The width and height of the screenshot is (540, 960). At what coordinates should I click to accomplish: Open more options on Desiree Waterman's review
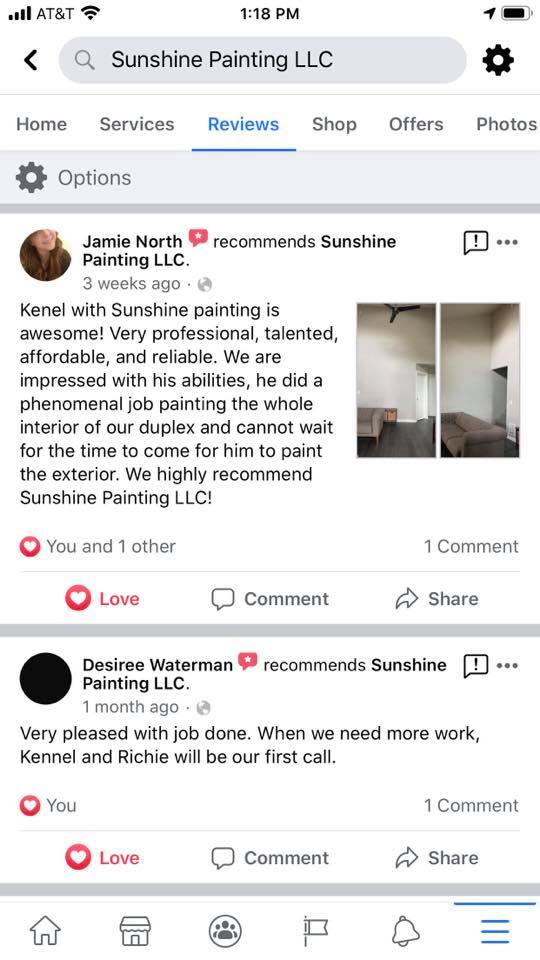[508, 666]
